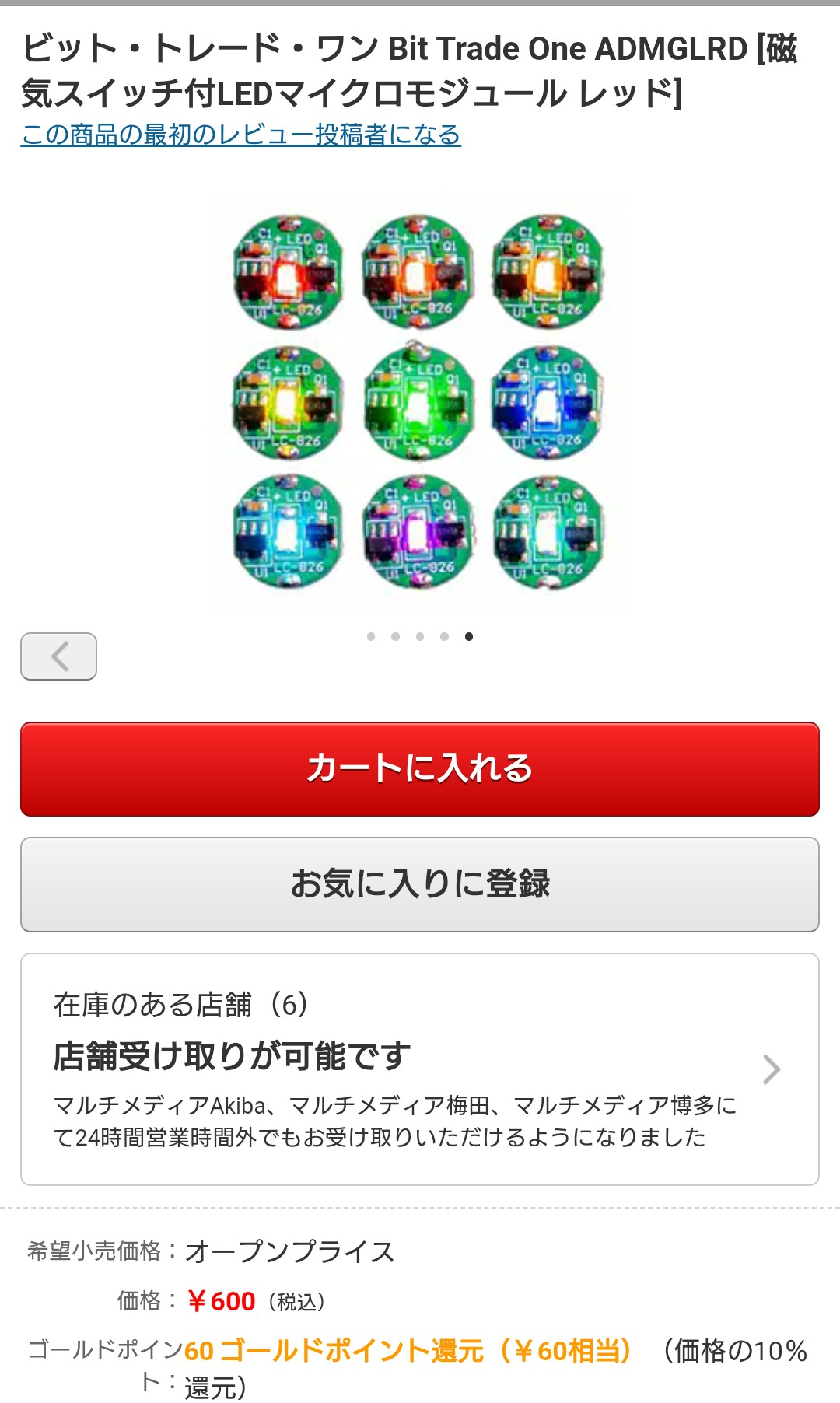The height and width of the screenshot is (1403, 840).
Task: Tap the LED module product image
Action: tap(418, 402)
